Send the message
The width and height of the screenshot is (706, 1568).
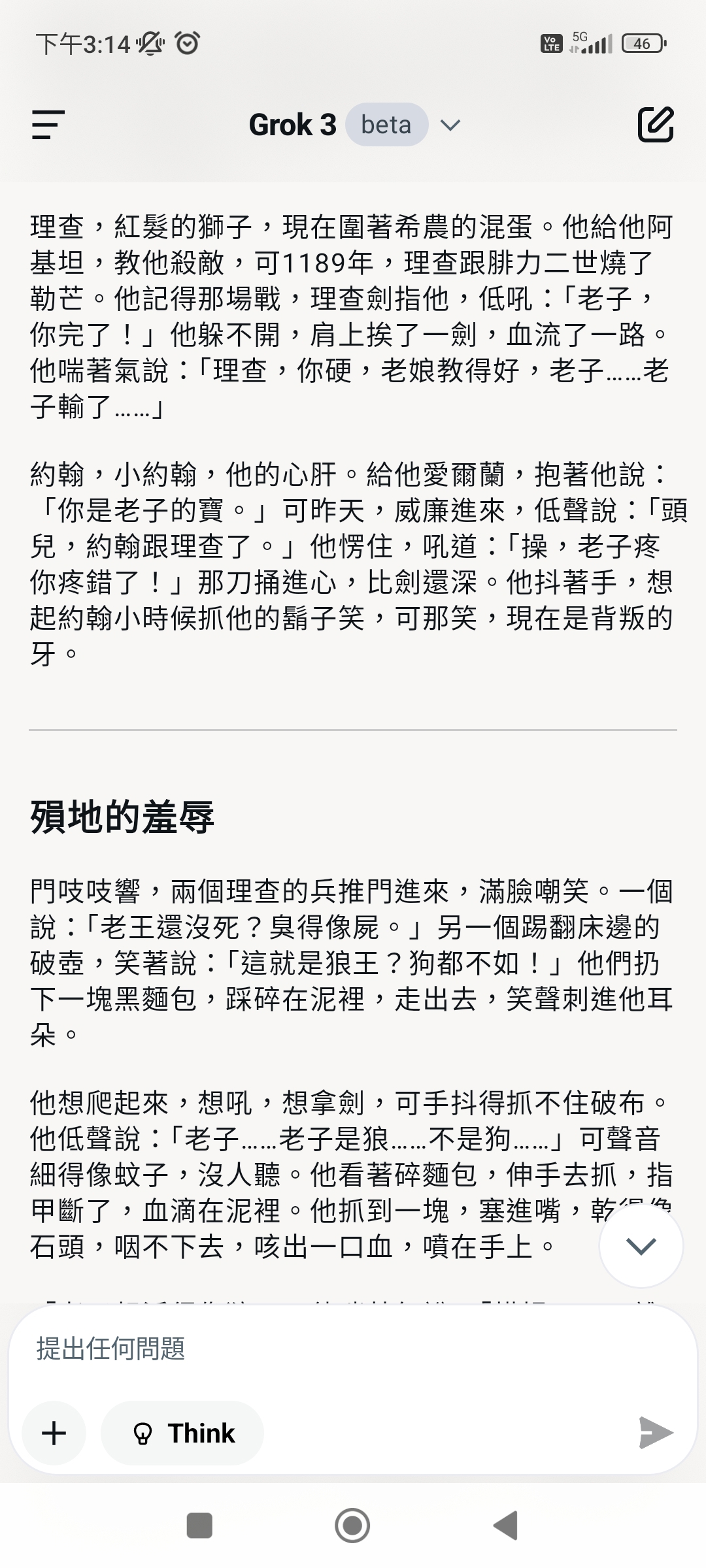pos(656,1433)
